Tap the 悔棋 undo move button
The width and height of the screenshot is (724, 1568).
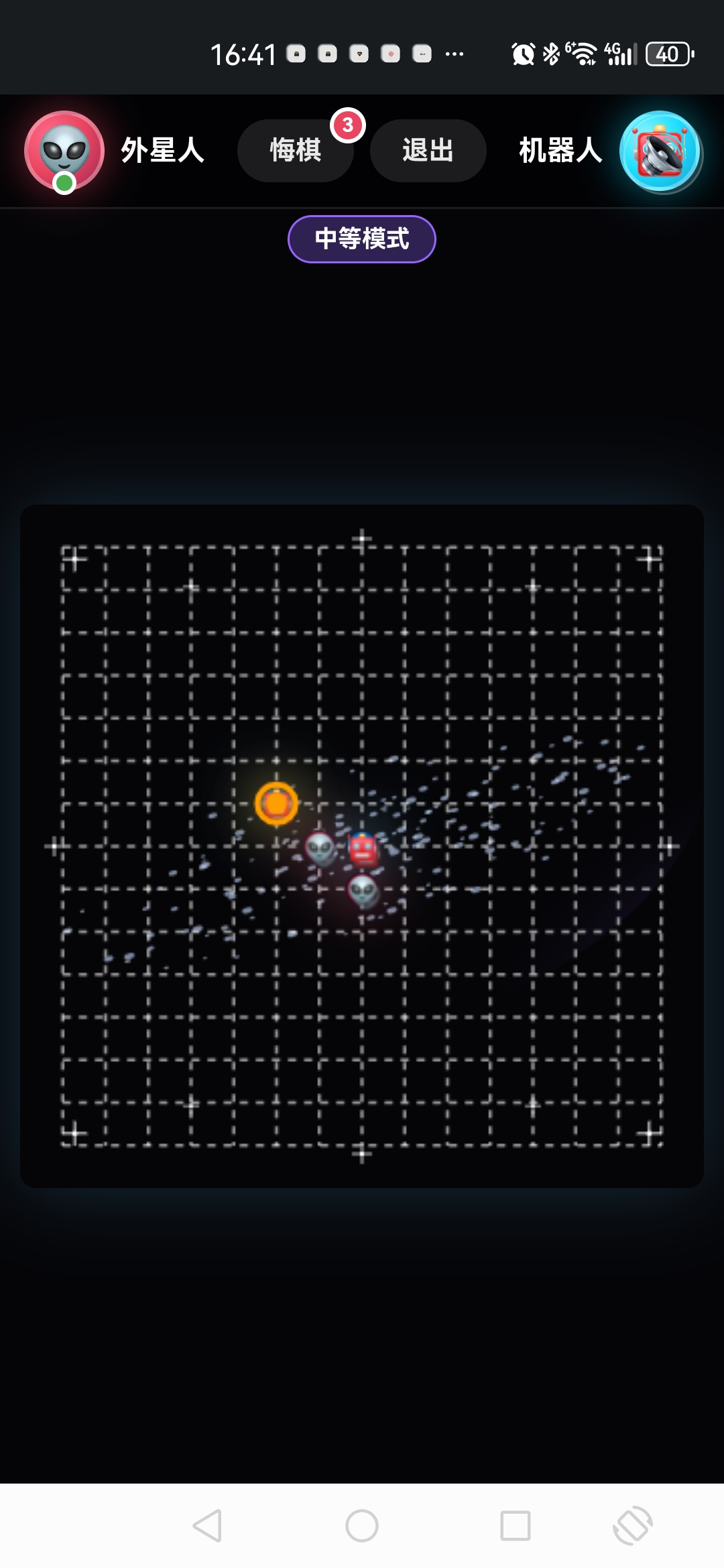pyautogui.click(x=295, y=150)
